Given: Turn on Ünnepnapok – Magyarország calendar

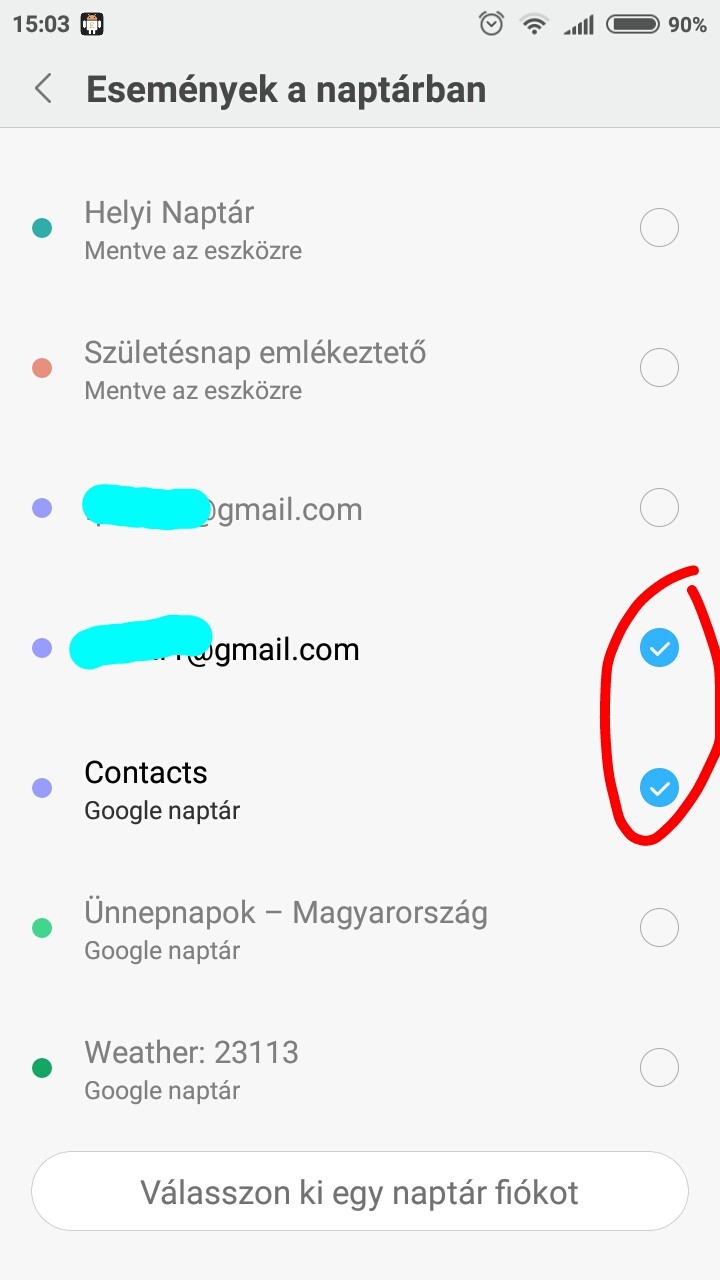Looking at the screenshot, I should tap(659, 928).
